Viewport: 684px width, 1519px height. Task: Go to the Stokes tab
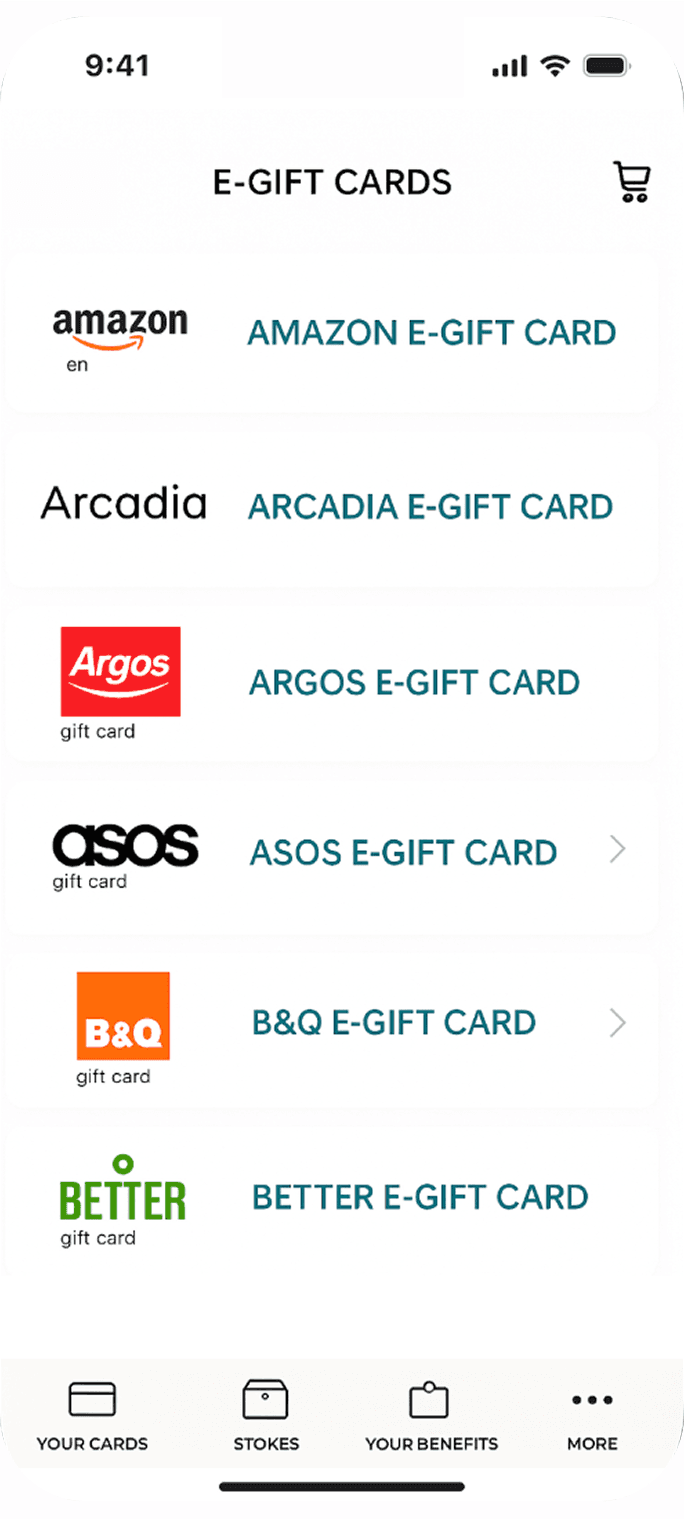pos(266,1415)
